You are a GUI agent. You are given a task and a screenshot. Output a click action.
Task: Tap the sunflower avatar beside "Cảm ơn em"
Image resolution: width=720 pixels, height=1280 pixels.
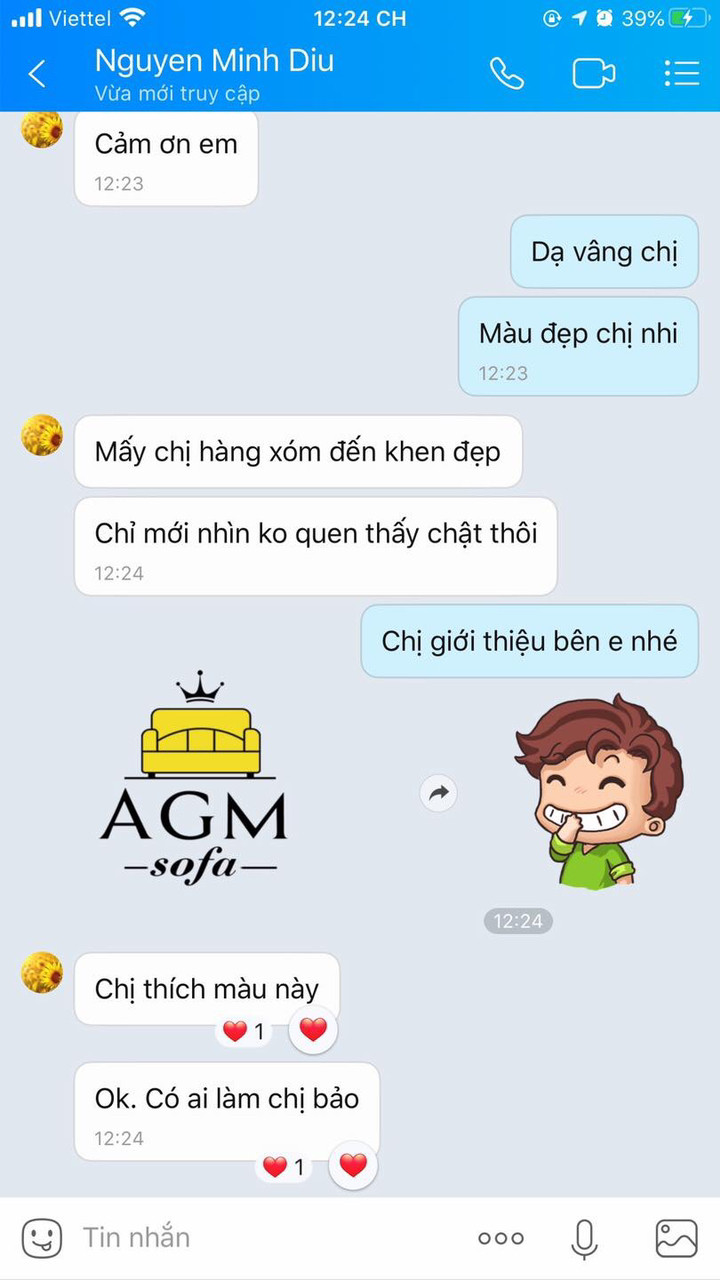pos(42,129)
